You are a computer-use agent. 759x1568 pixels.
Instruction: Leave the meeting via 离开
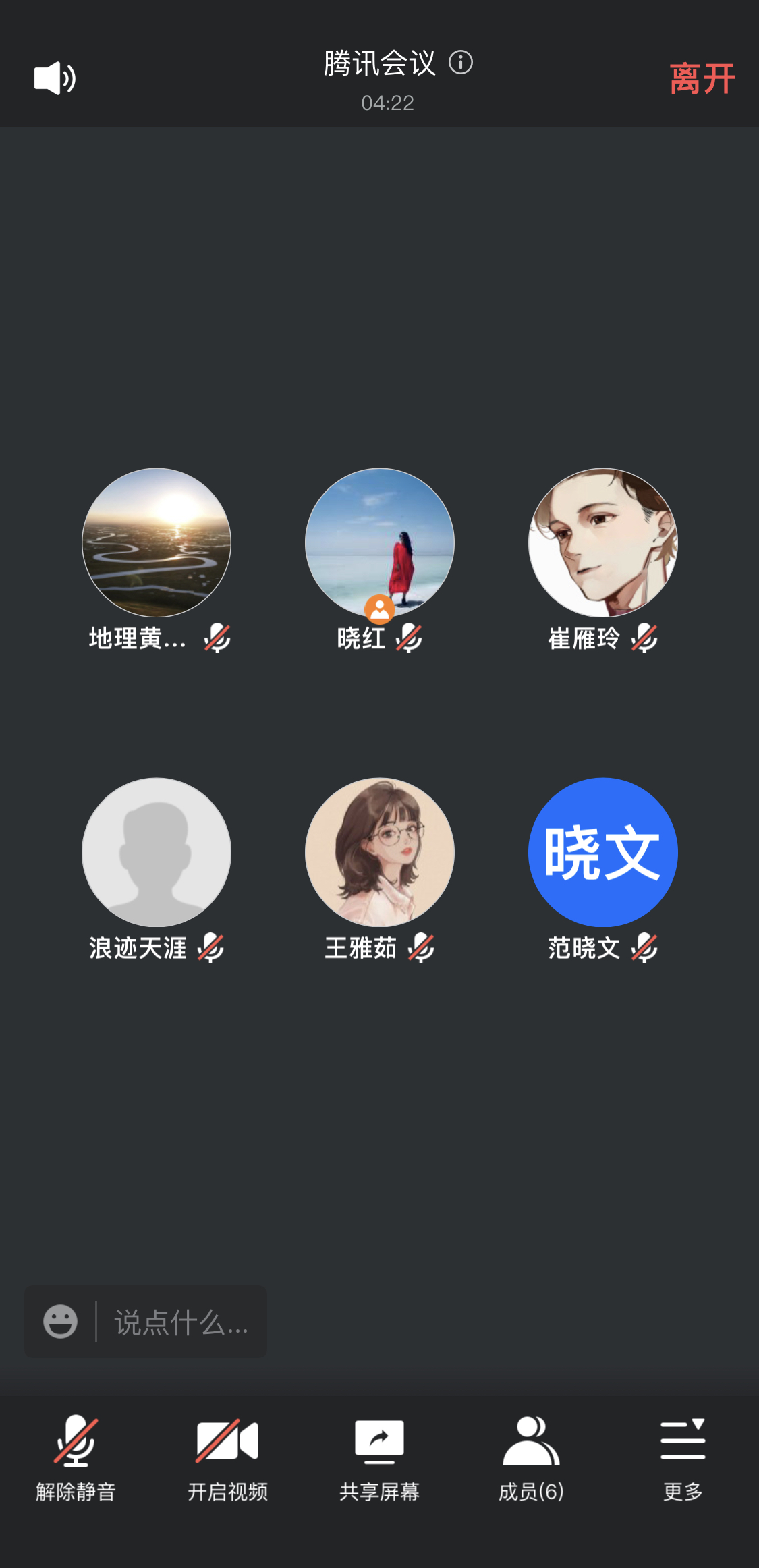702,79
